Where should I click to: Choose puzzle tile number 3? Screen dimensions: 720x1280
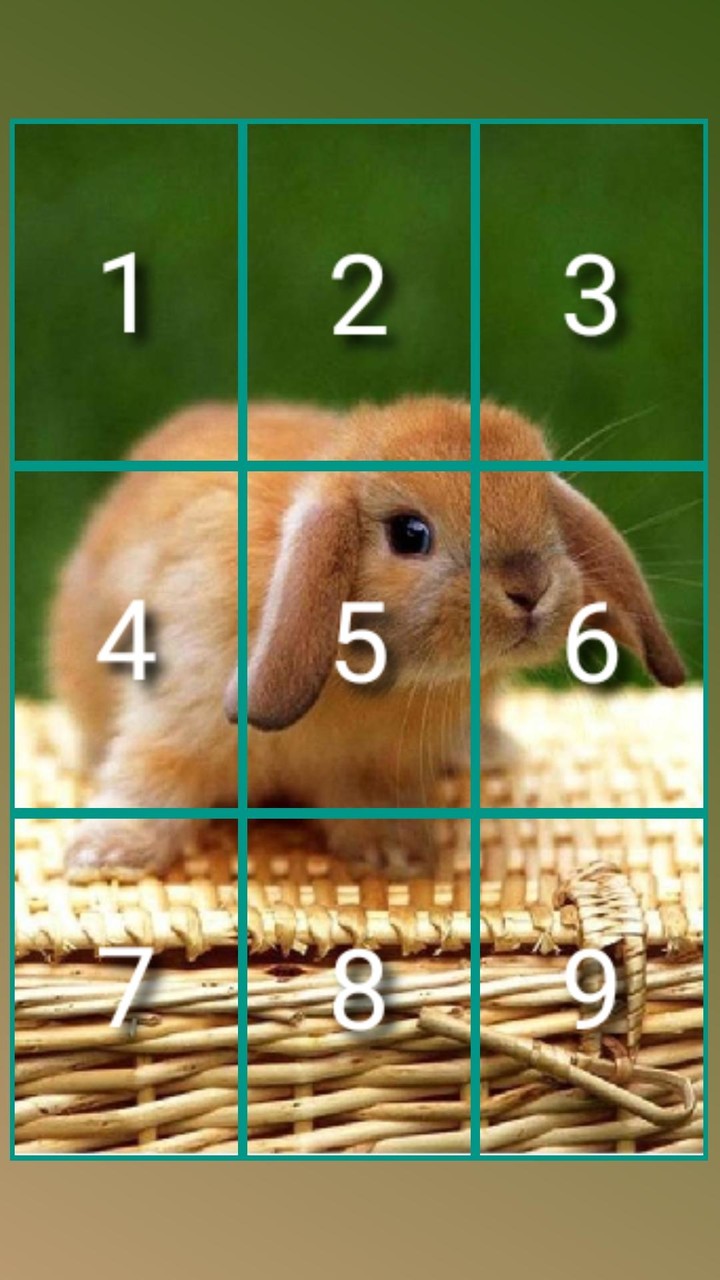(x=591, y=292)
